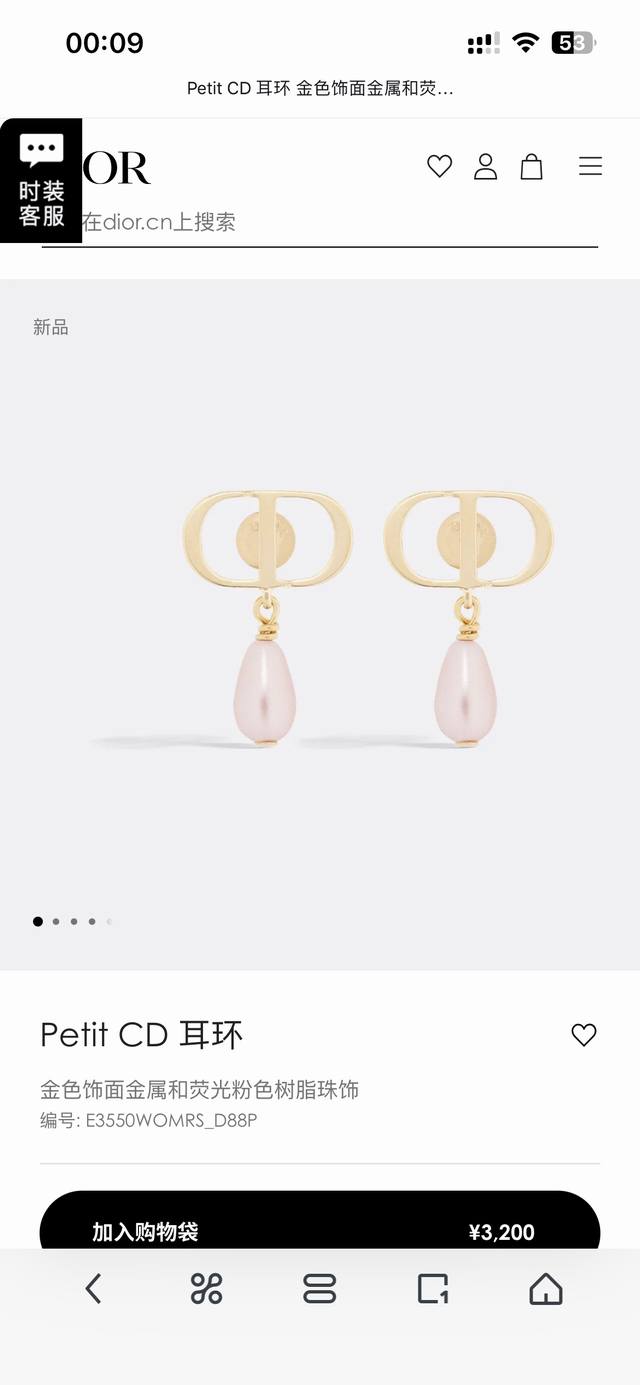The image size is (640, 1385).
Task: Open the shopping bag icon
Action: (x=531, y=166)
